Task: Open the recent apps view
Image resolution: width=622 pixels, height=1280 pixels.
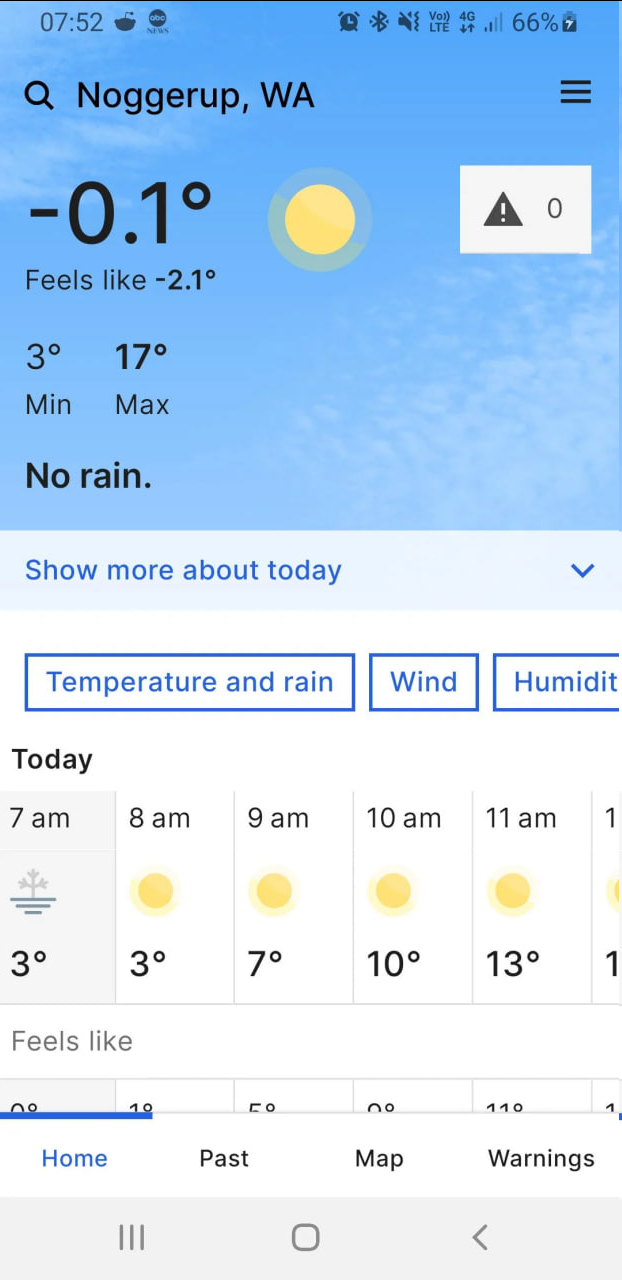Action: pos(131,1237)
